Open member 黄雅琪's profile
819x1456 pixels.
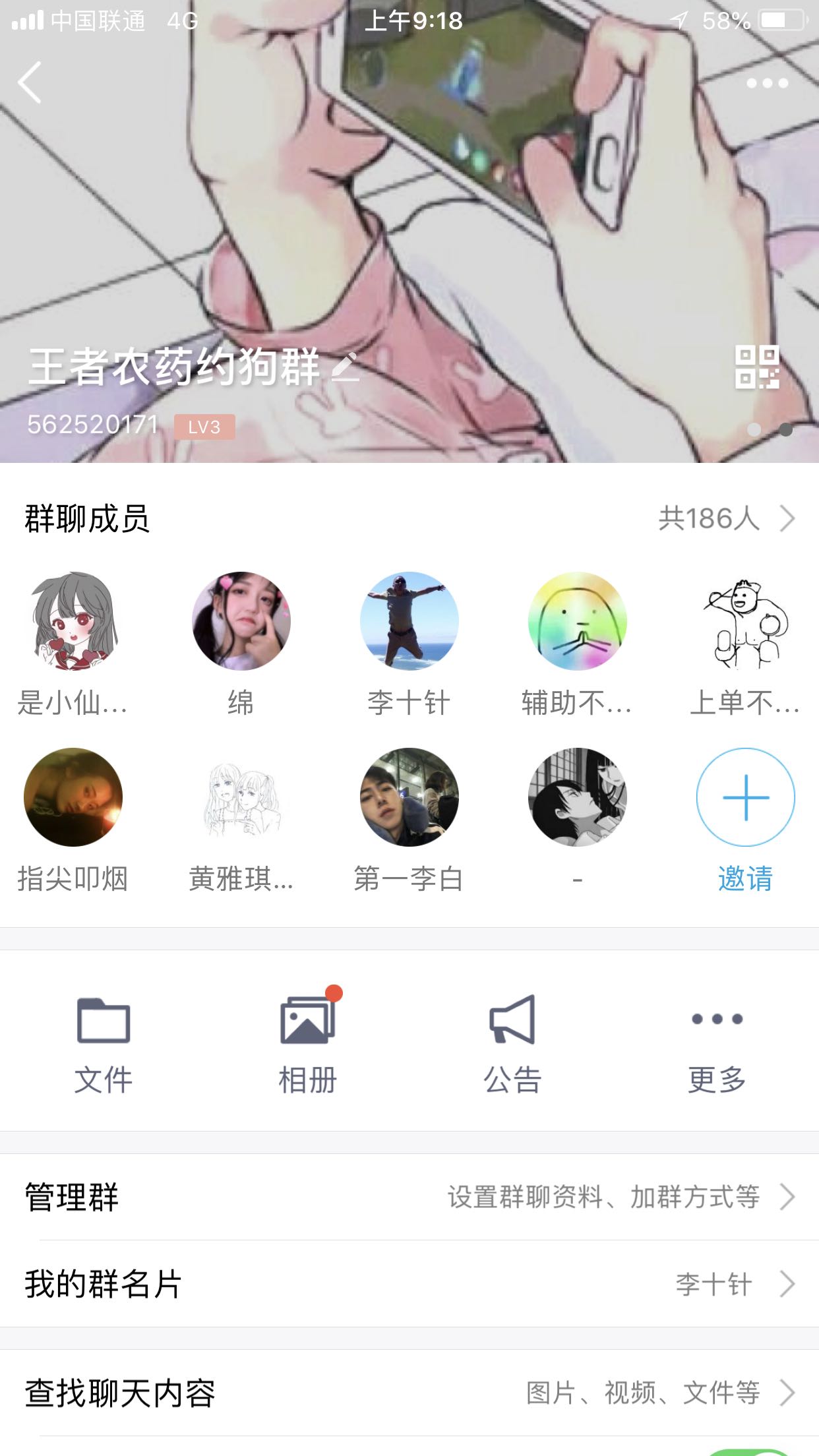pyautogui.click(x=241, y=797)
